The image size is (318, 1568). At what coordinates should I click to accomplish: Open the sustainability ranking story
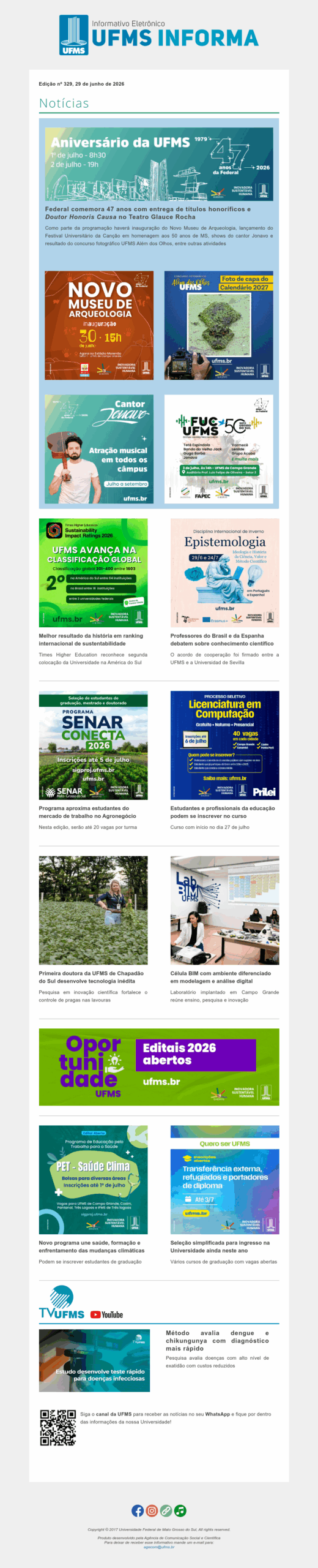coord(93,573)
